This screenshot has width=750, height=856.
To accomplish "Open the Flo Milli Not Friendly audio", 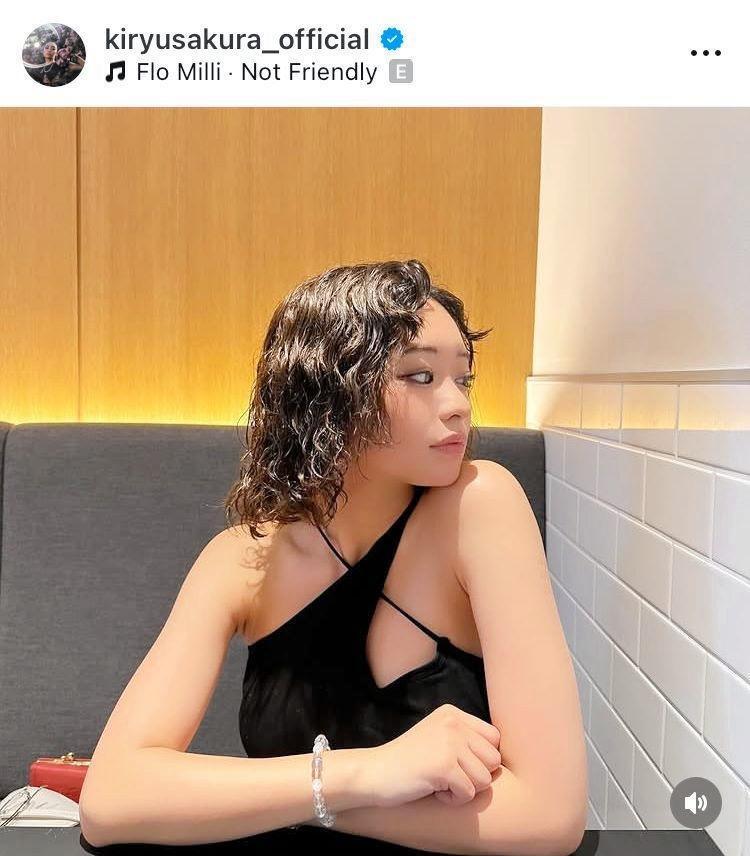I will tap(257, 72).
